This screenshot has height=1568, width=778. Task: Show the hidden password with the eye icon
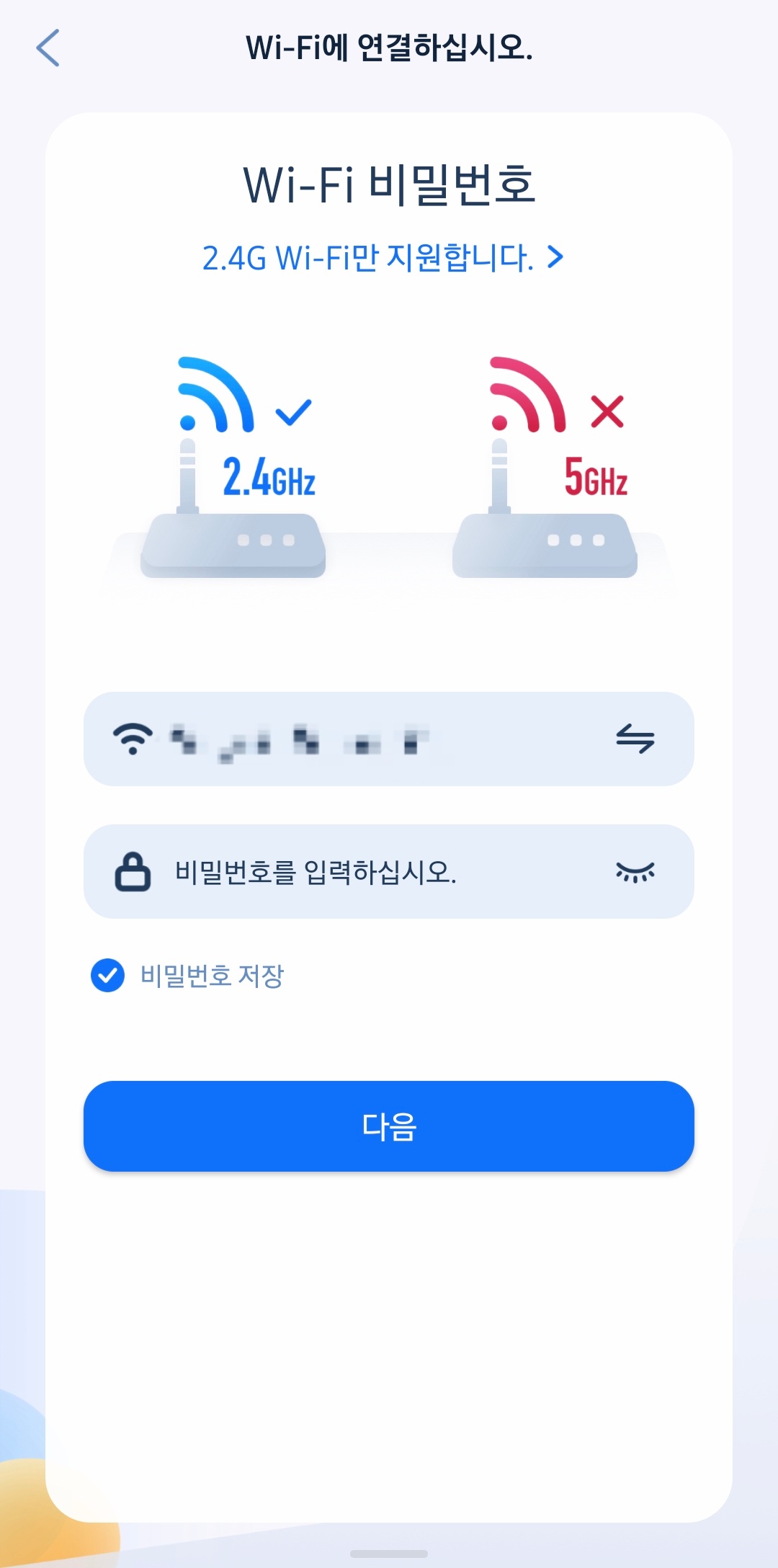pos(635,872)
